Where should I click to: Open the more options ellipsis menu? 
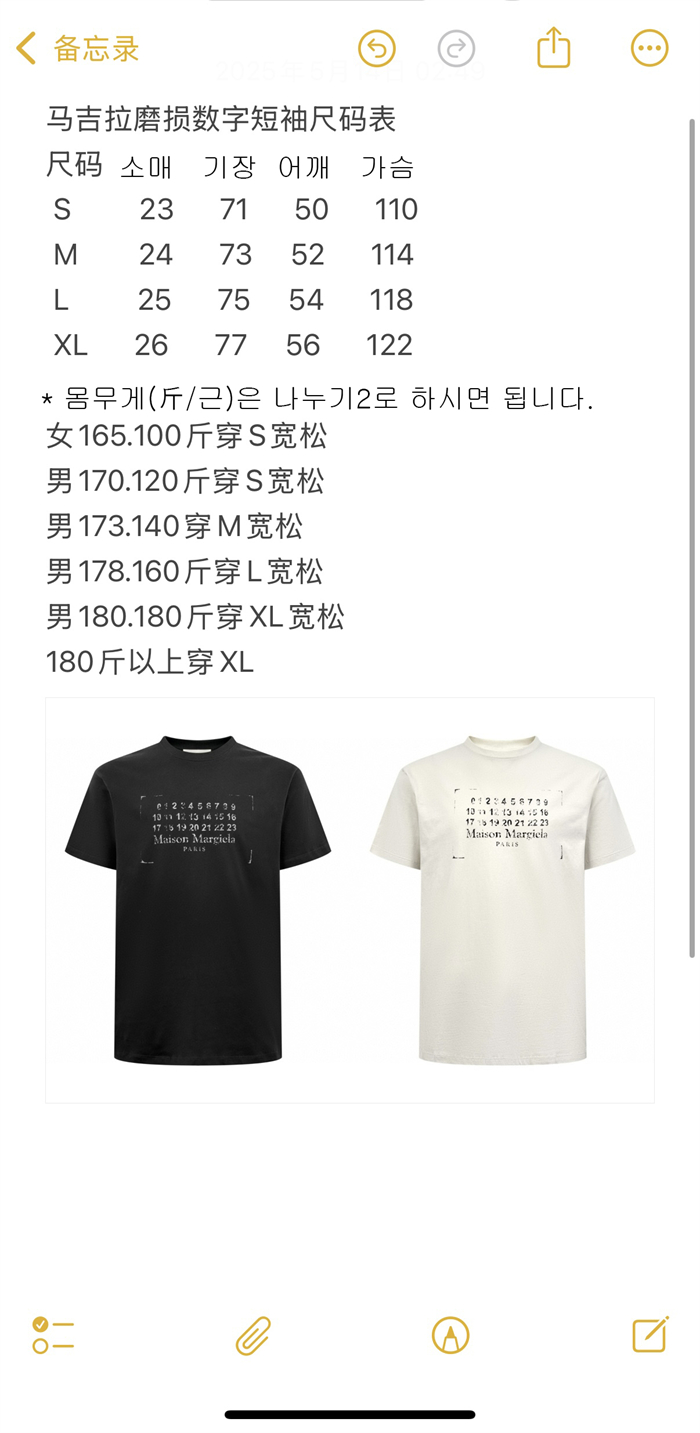(649, 48)
